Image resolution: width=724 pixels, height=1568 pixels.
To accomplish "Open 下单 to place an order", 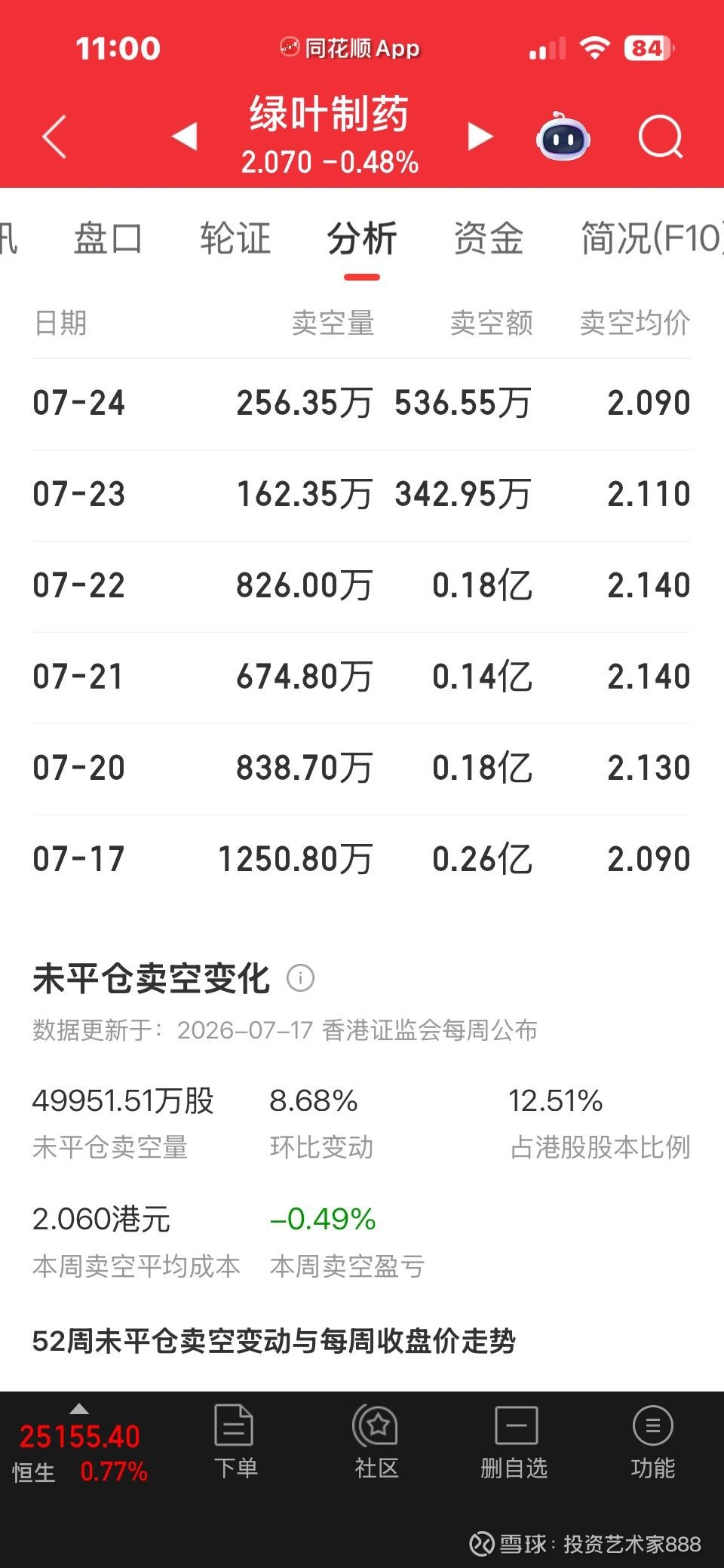I will (x=235, y=1442).
